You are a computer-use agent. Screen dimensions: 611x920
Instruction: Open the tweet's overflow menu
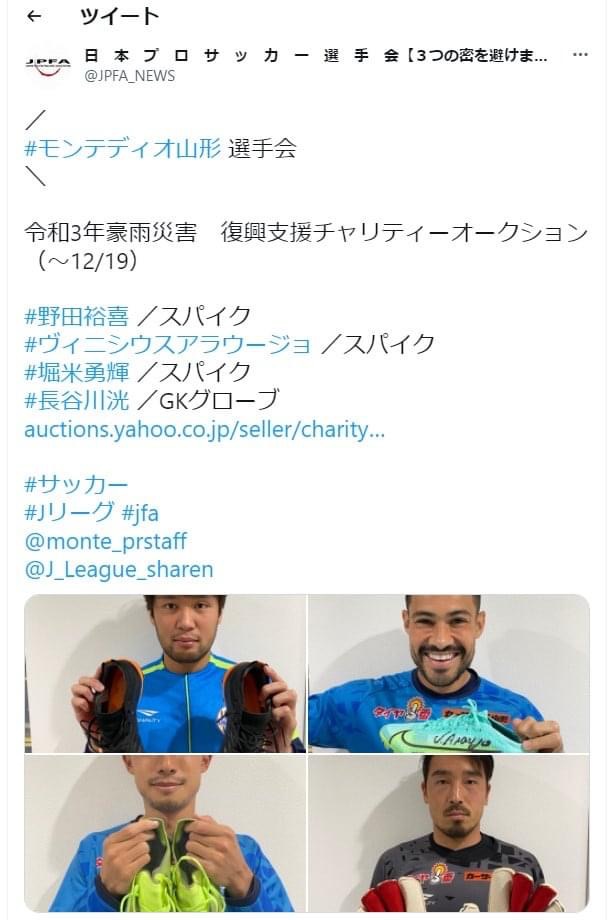(579, 57)
